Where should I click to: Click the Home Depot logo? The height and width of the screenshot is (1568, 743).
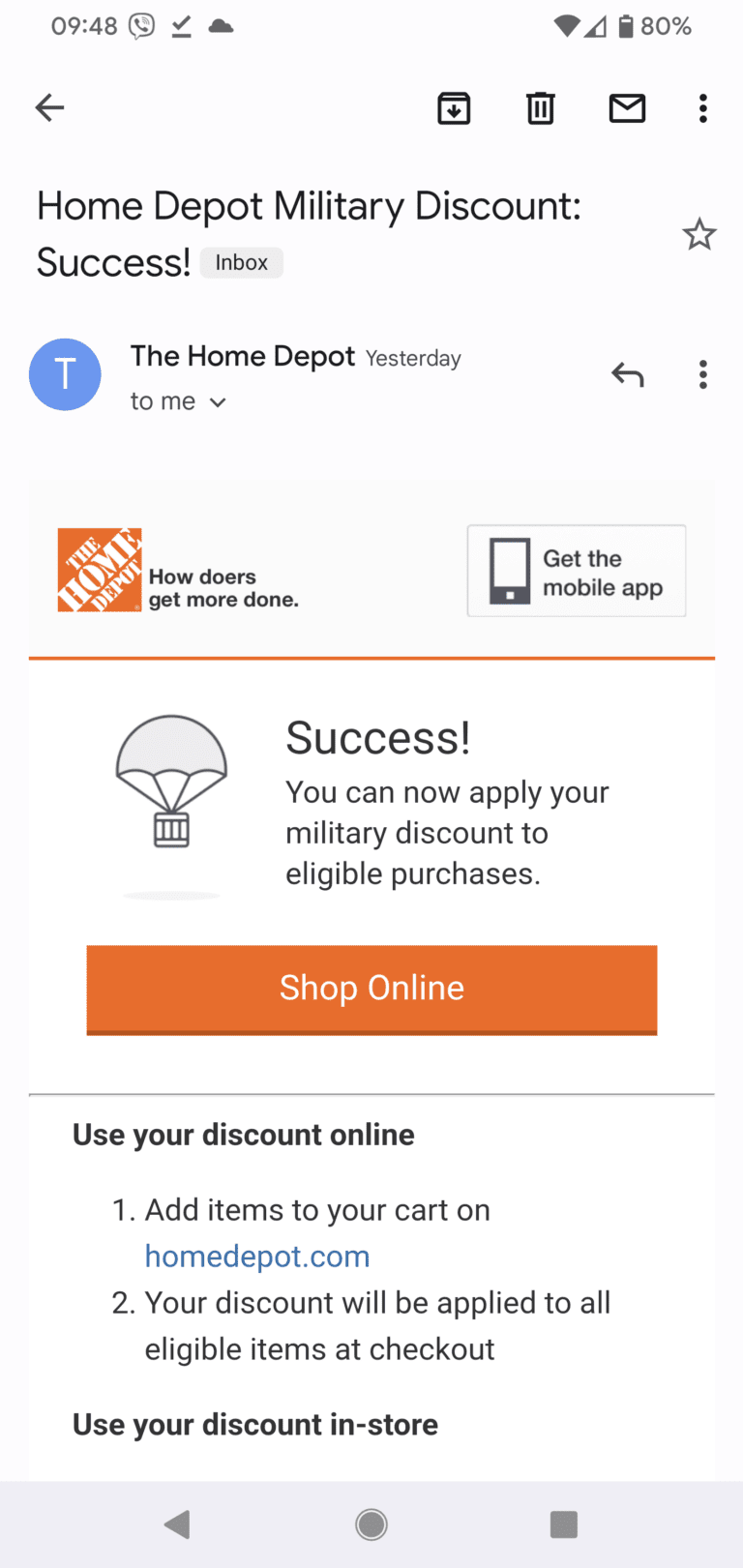point(98,569)
